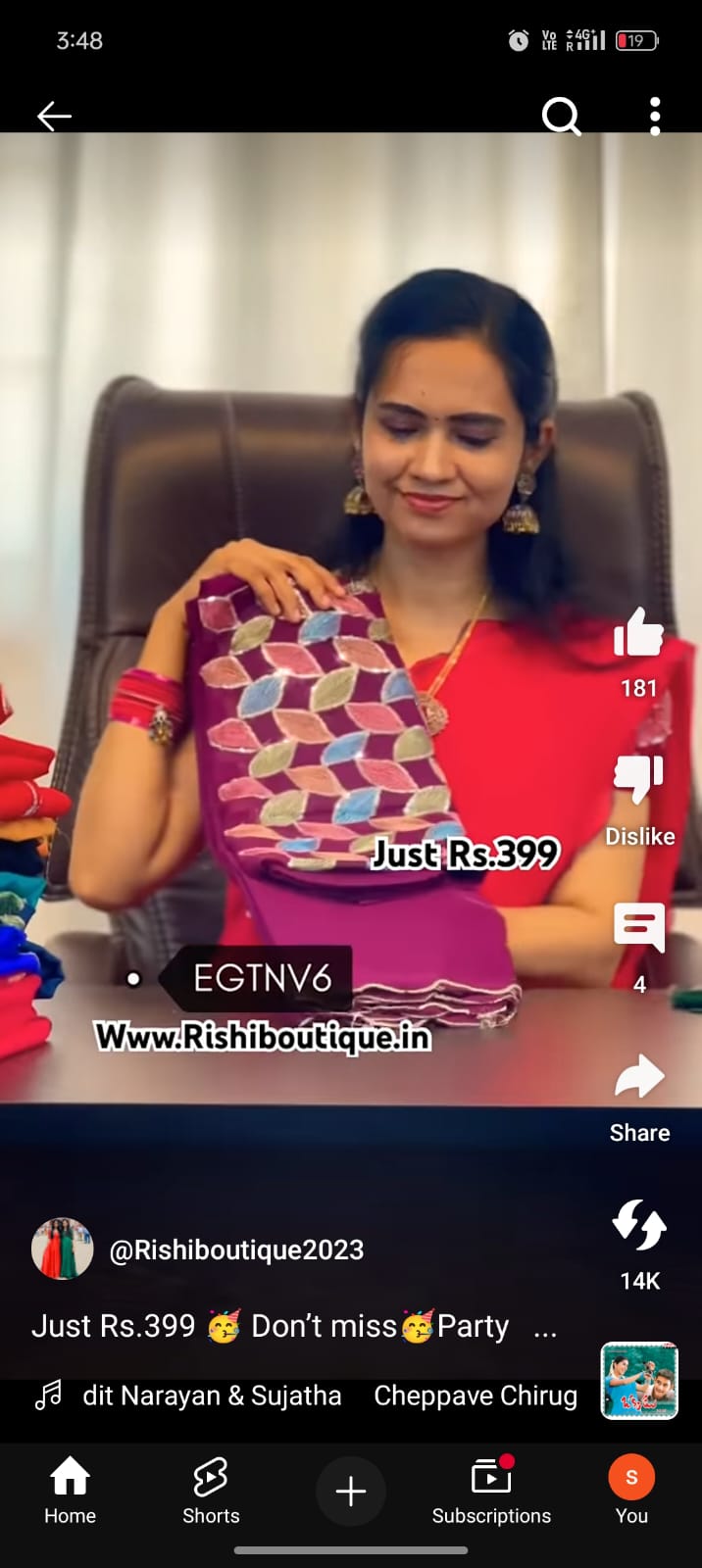Open the sound's album art thumbnail
This screenshot has height=1568, width=702.
pos(639,1380)
